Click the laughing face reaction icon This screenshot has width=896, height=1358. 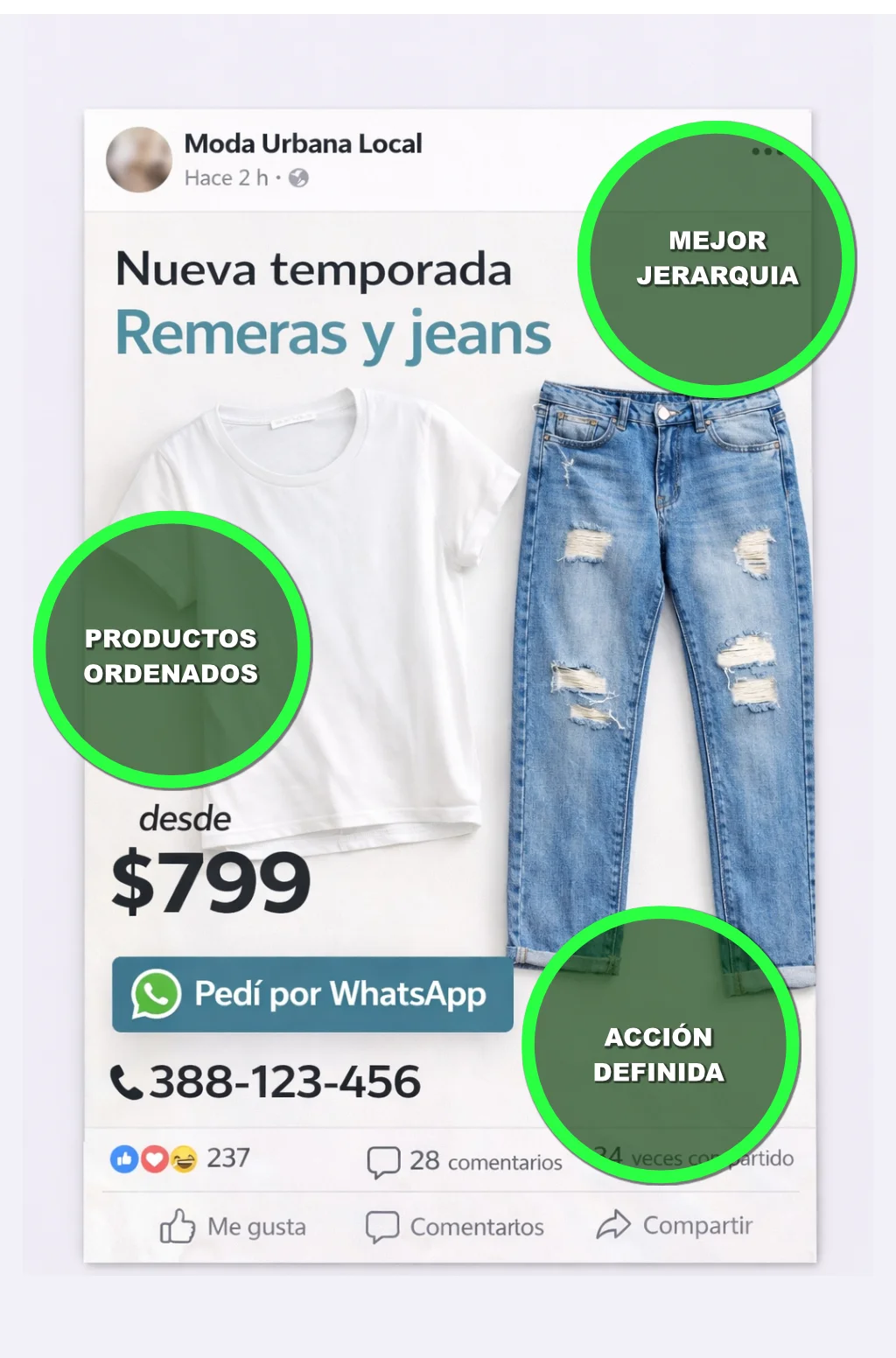tap(185, 1159)
